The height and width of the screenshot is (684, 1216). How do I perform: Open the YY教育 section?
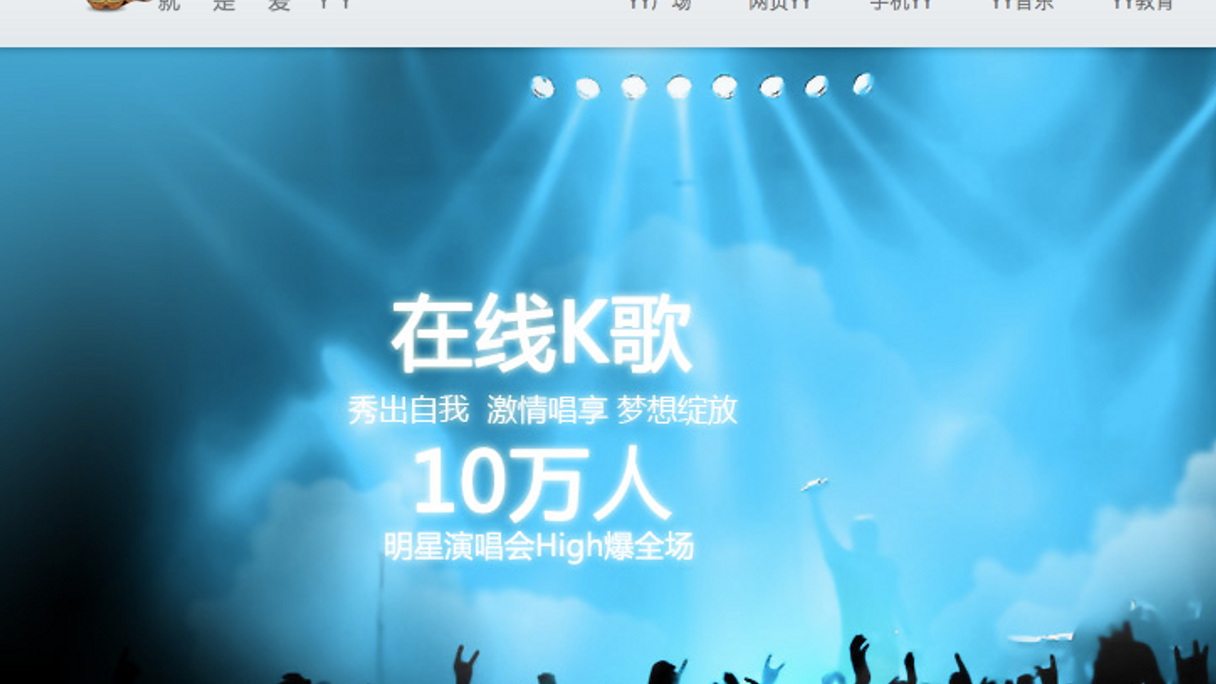tap(1142, 5)
